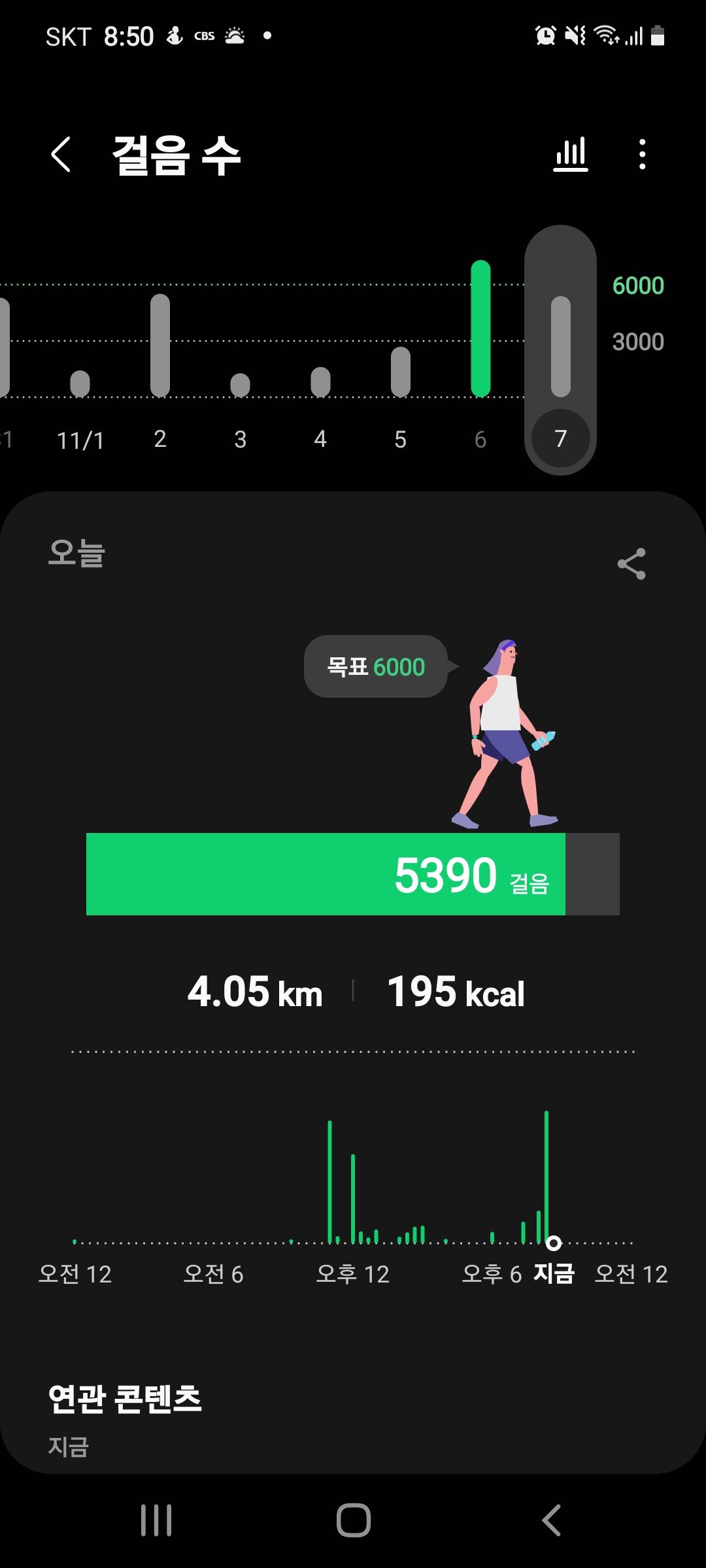Open the step trends chart icon
The height and width of the screenshot is (1568, 706).
point(571,155)
